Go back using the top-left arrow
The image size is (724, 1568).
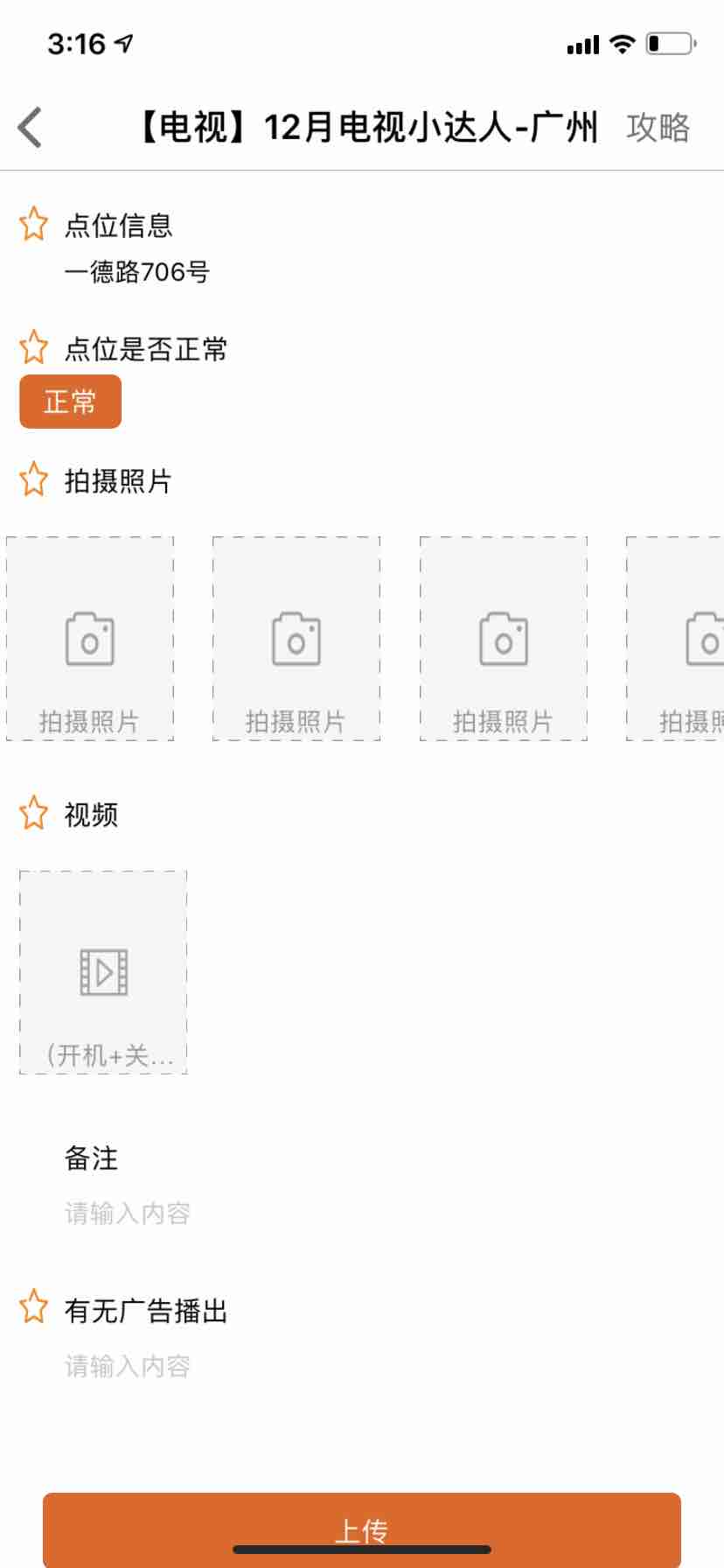tap(31, 128)
